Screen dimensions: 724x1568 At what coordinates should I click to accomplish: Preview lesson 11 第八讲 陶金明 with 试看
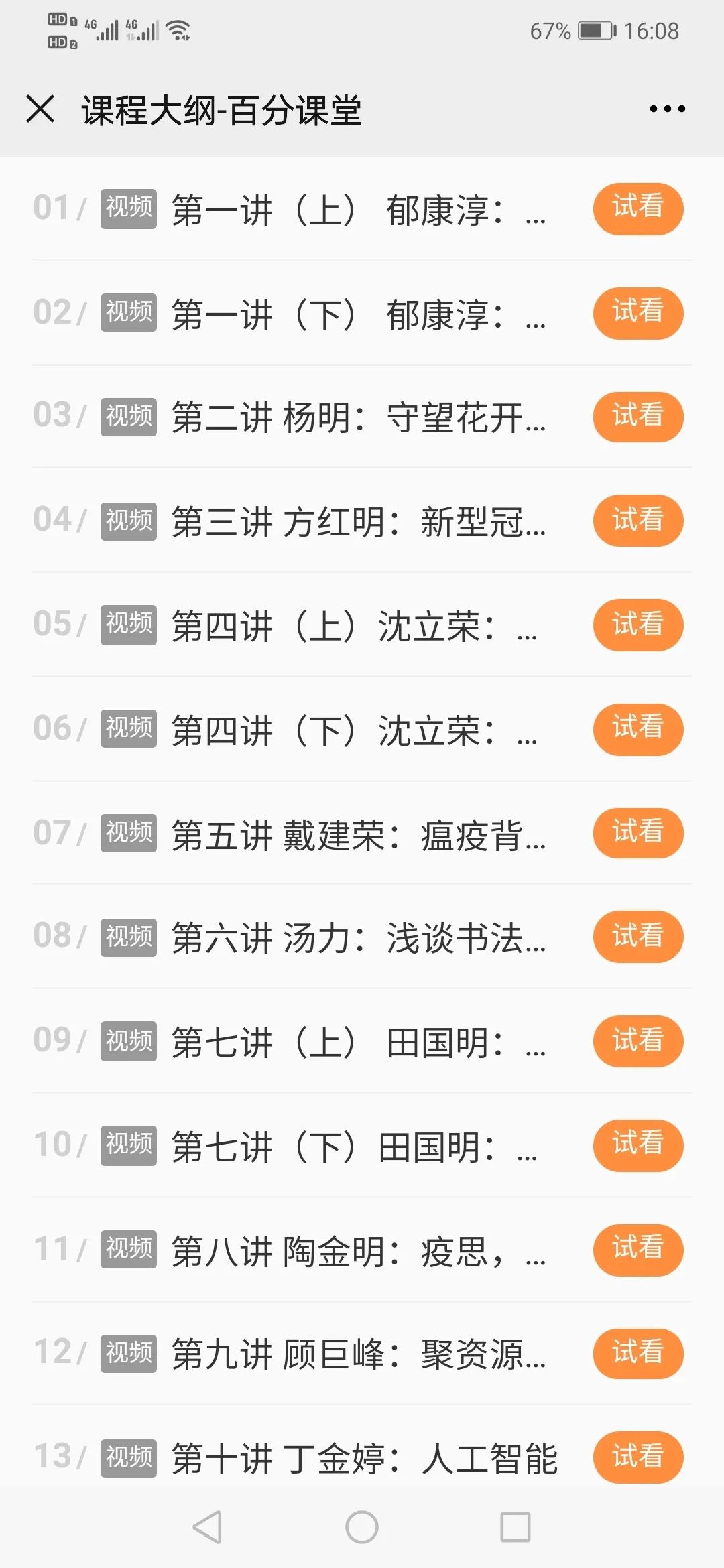[638, 1250]
